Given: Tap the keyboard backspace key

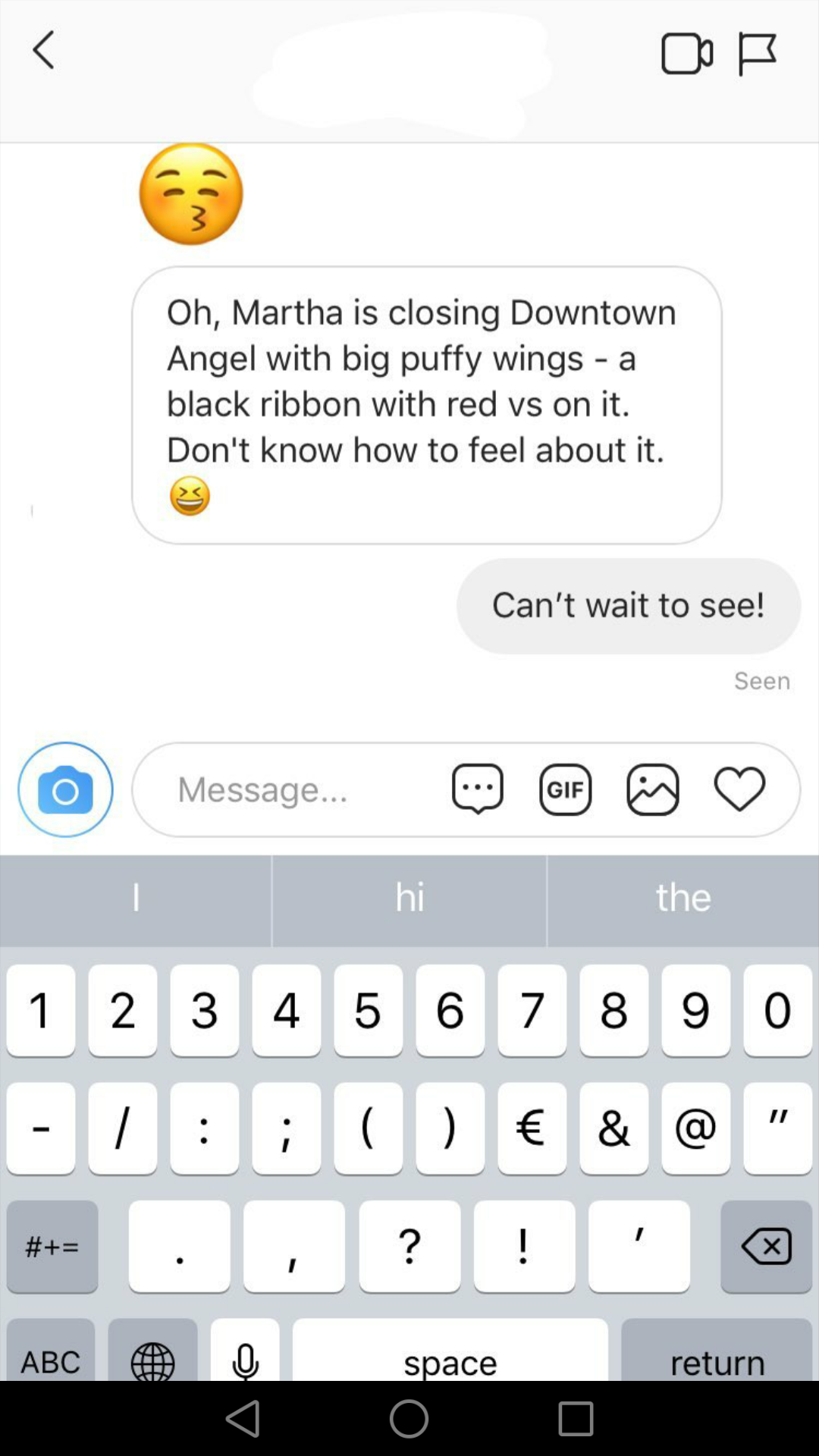Looking at the screenshot, I should 766,1246.
